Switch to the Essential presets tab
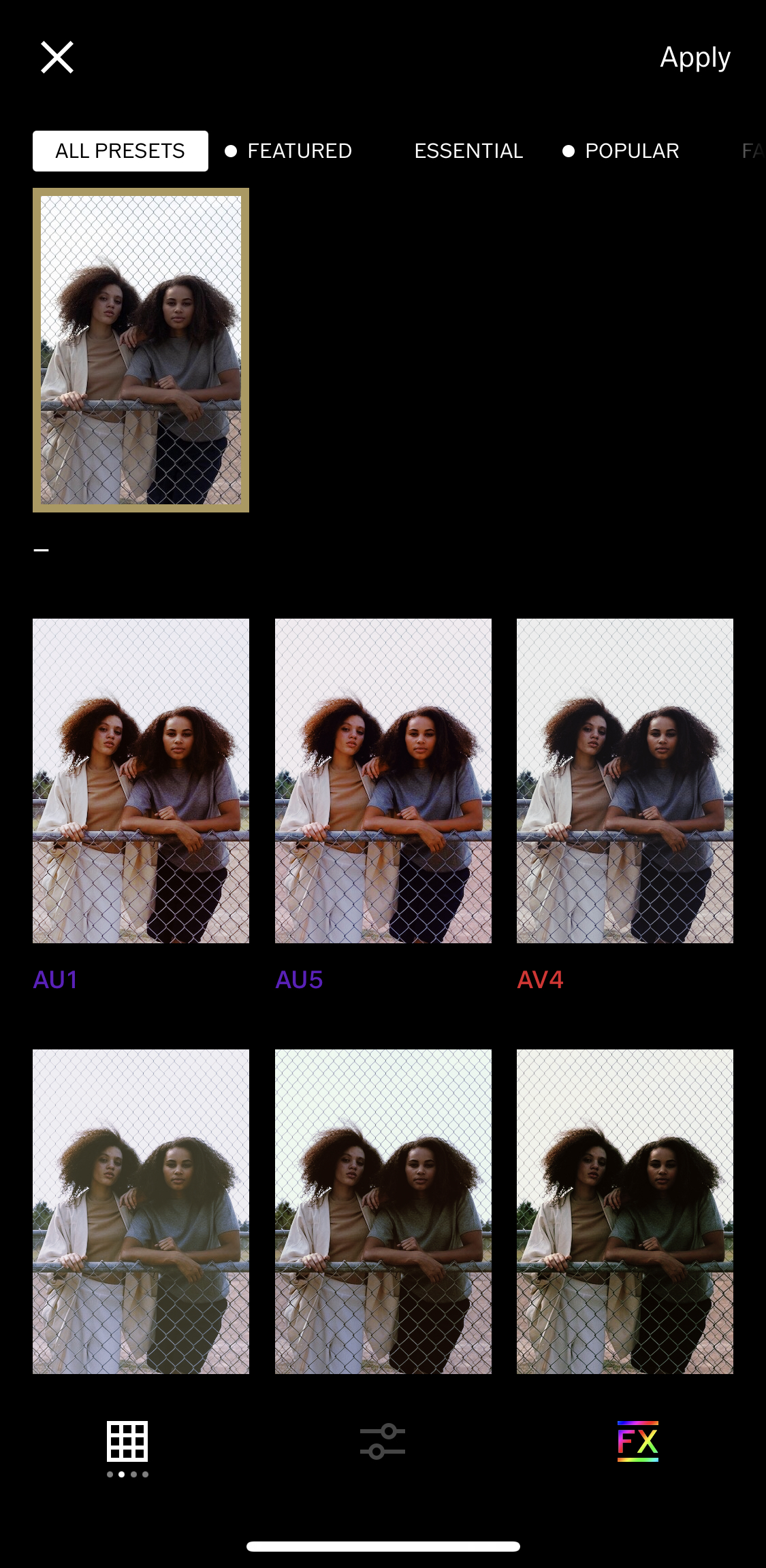Viewport: 766px width, 1568px height. pos(468,151)
